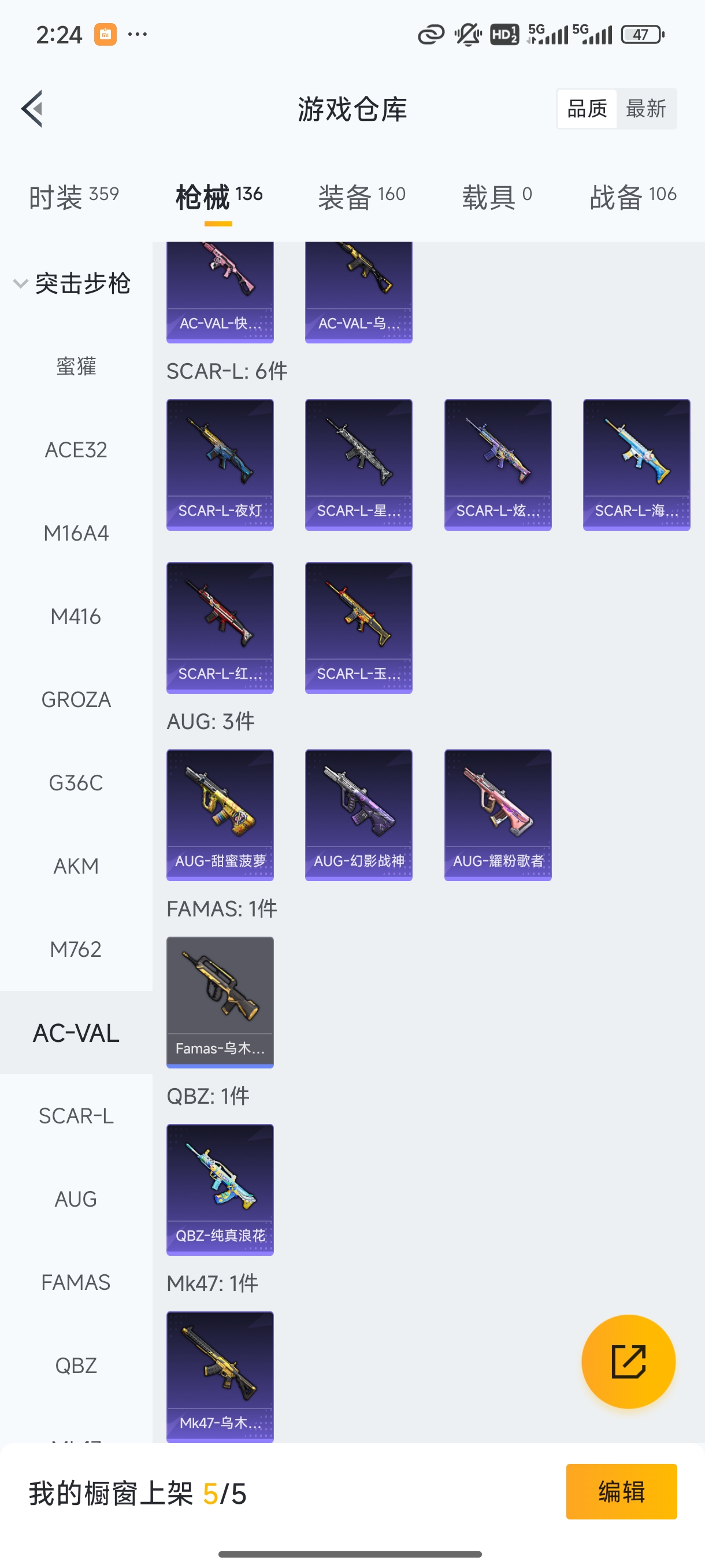The height and width of the screenshot is (1568, 705).
Task: Select GROZA from the weapon list
Action: point(76,700)
